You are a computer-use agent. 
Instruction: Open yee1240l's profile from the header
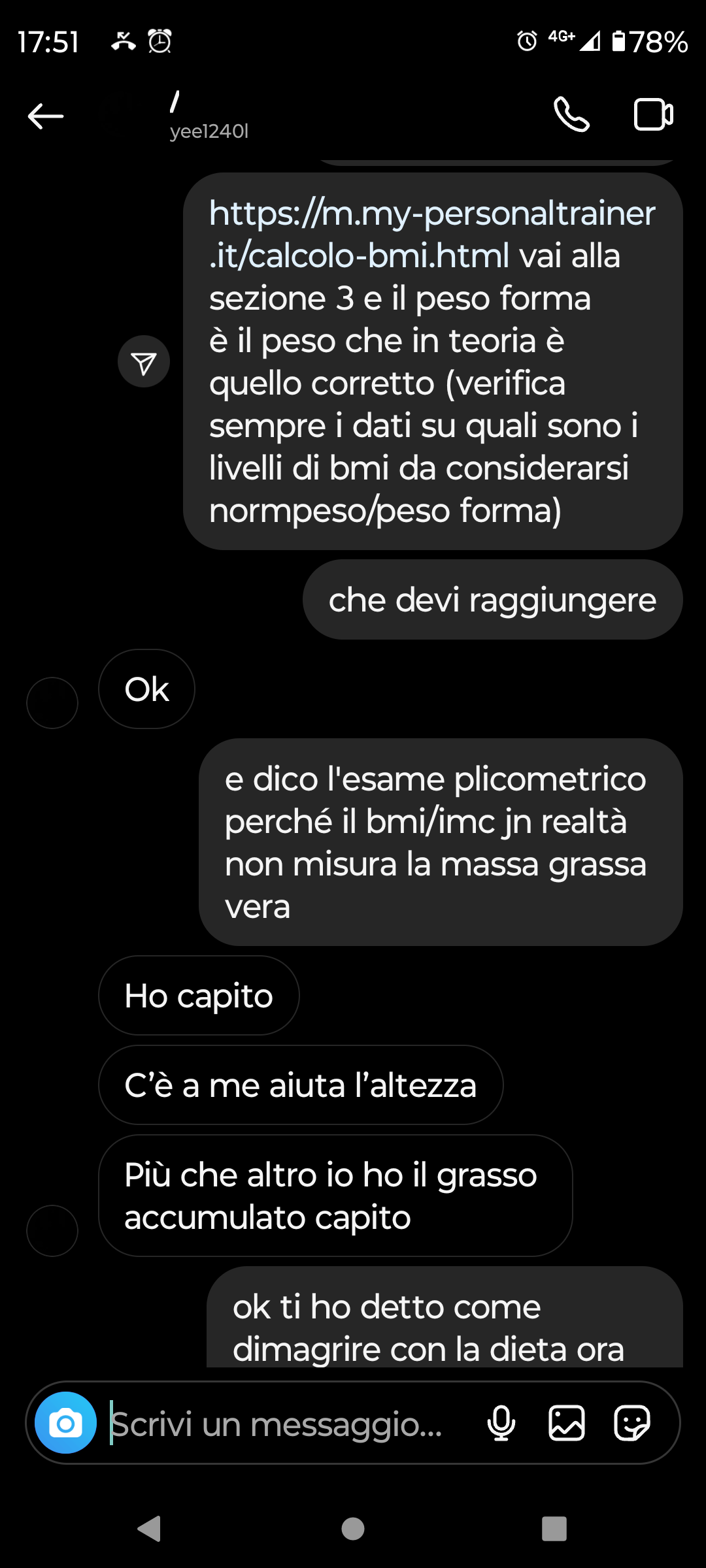click(209, 116)
